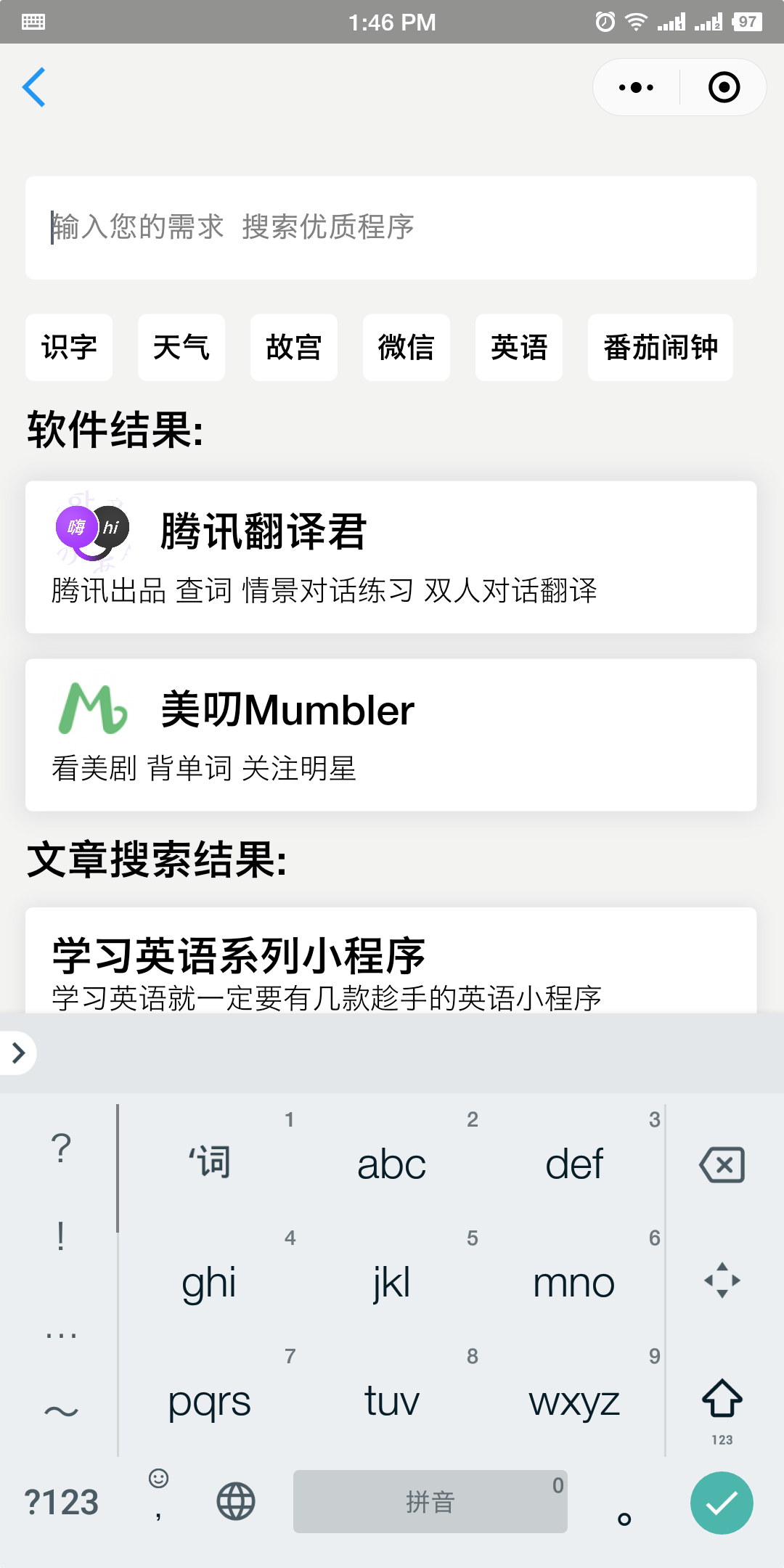
Task: Hit the keyboard backspace key
Action: point(722,1164)
